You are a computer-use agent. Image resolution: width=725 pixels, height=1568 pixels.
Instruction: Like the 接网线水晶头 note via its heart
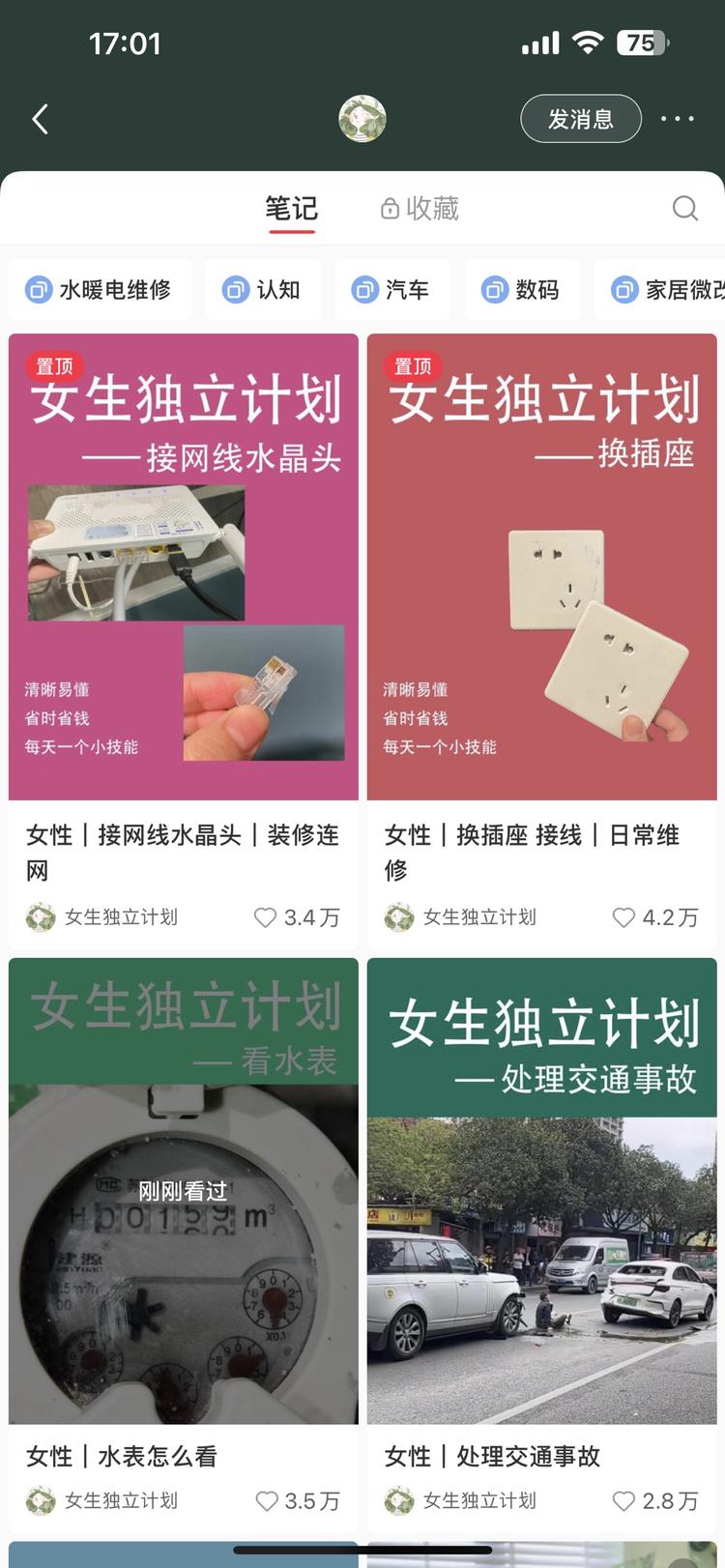263,917
